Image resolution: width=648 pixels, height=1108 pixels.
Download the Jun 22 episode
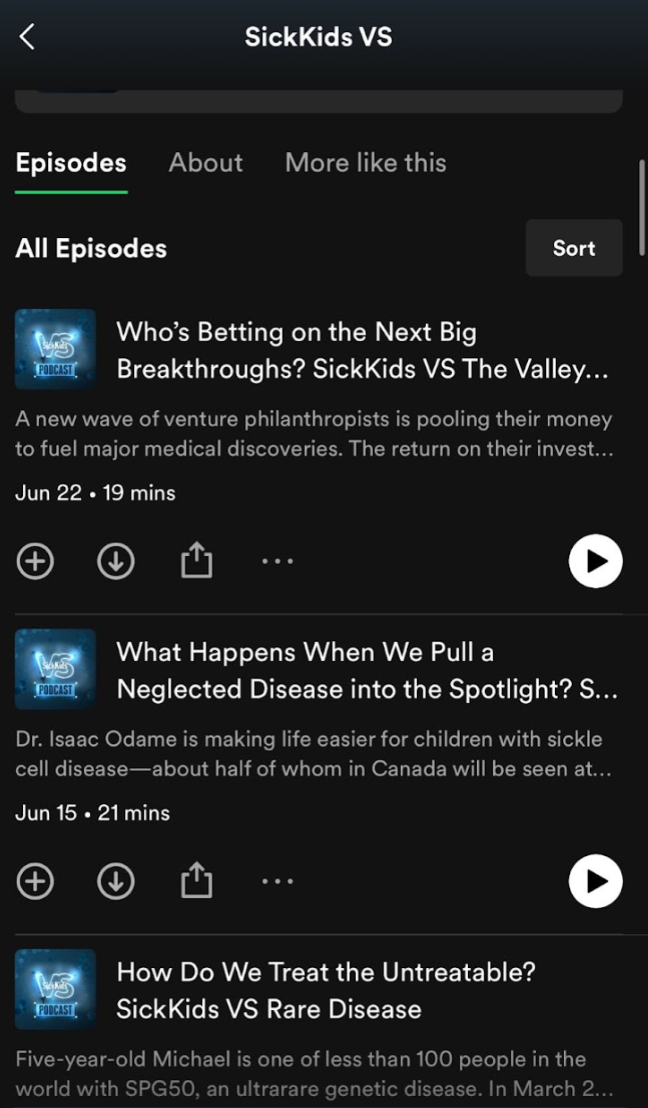pyautogui.click(x=116, y=562)
